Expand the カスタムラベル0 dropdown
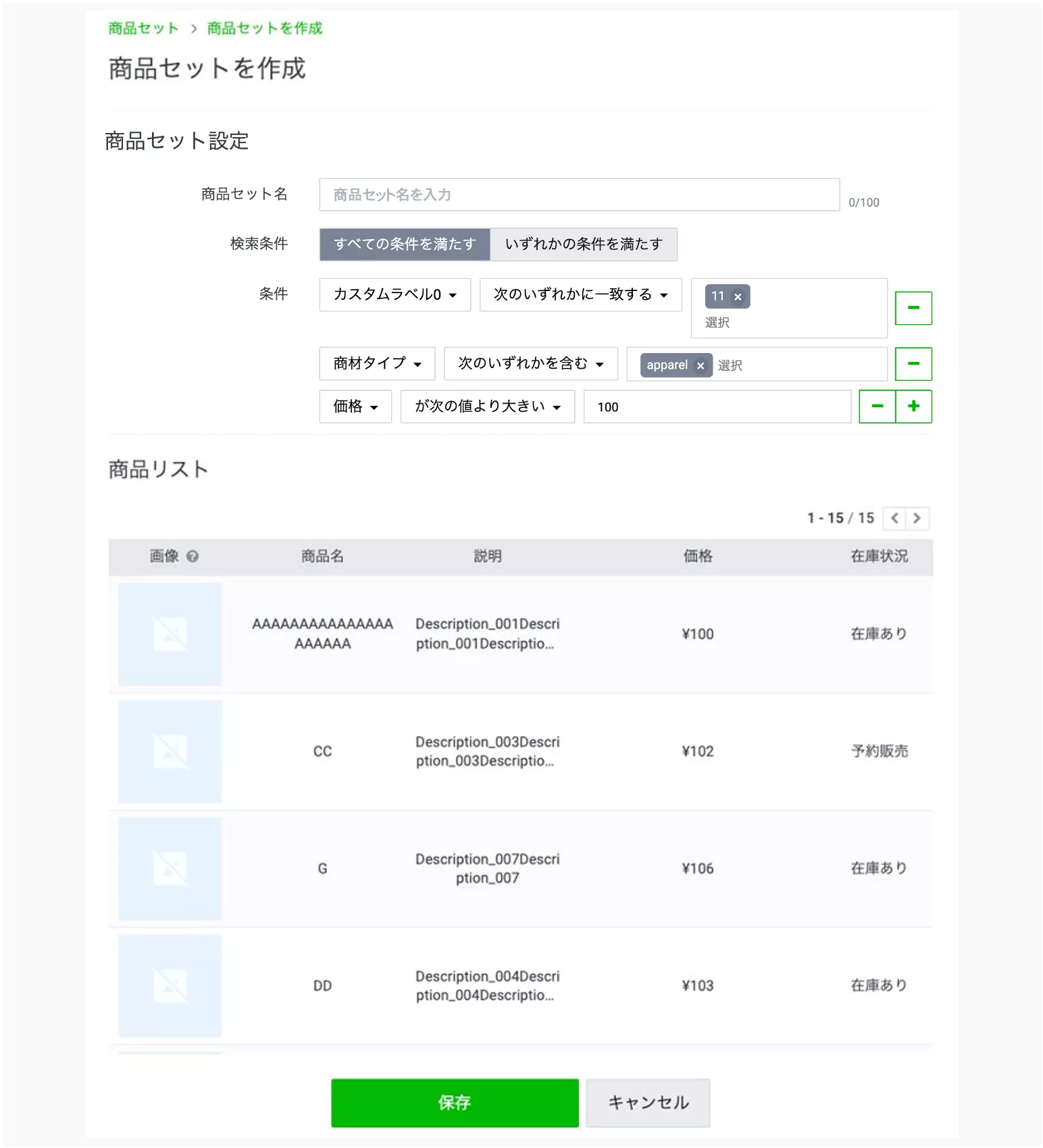1043x1148 pixels. (x=395, y=295)
